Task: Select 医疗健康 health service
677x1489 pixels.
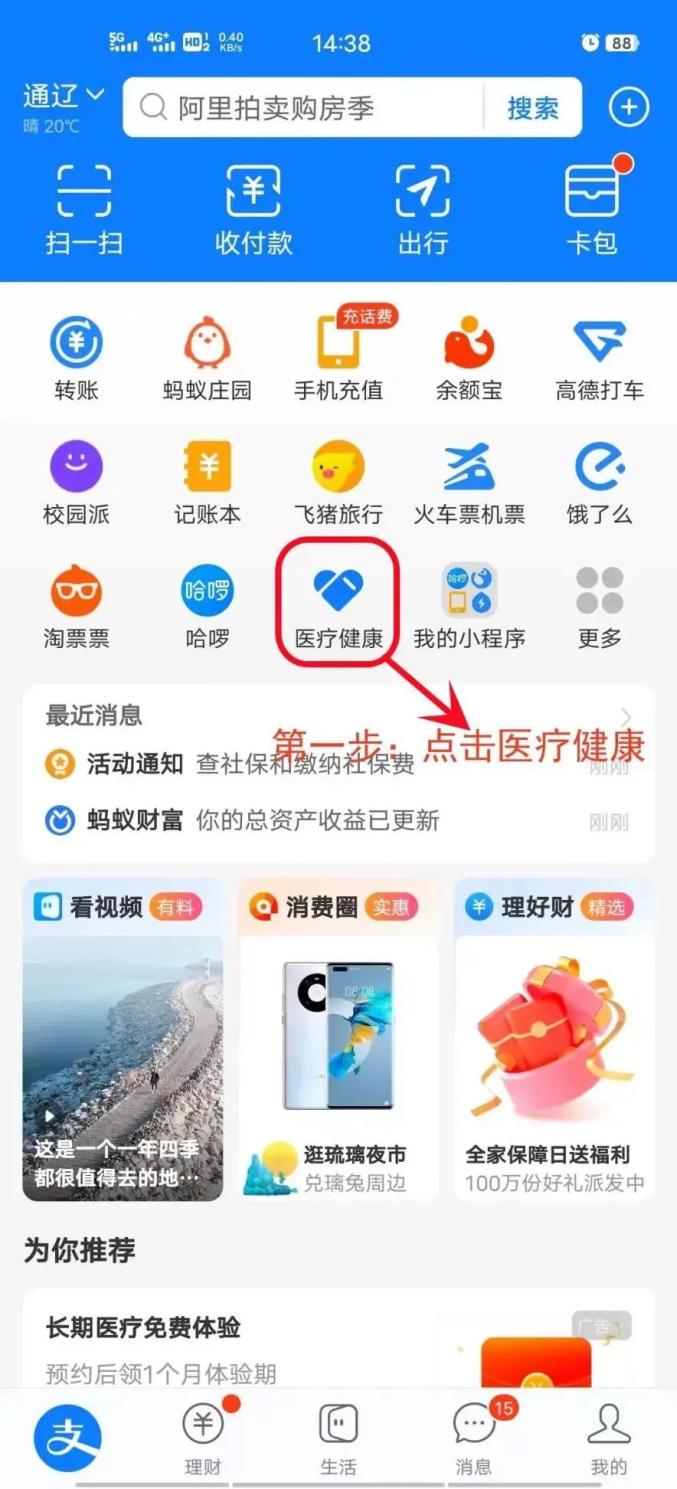Action: [339, 605]
